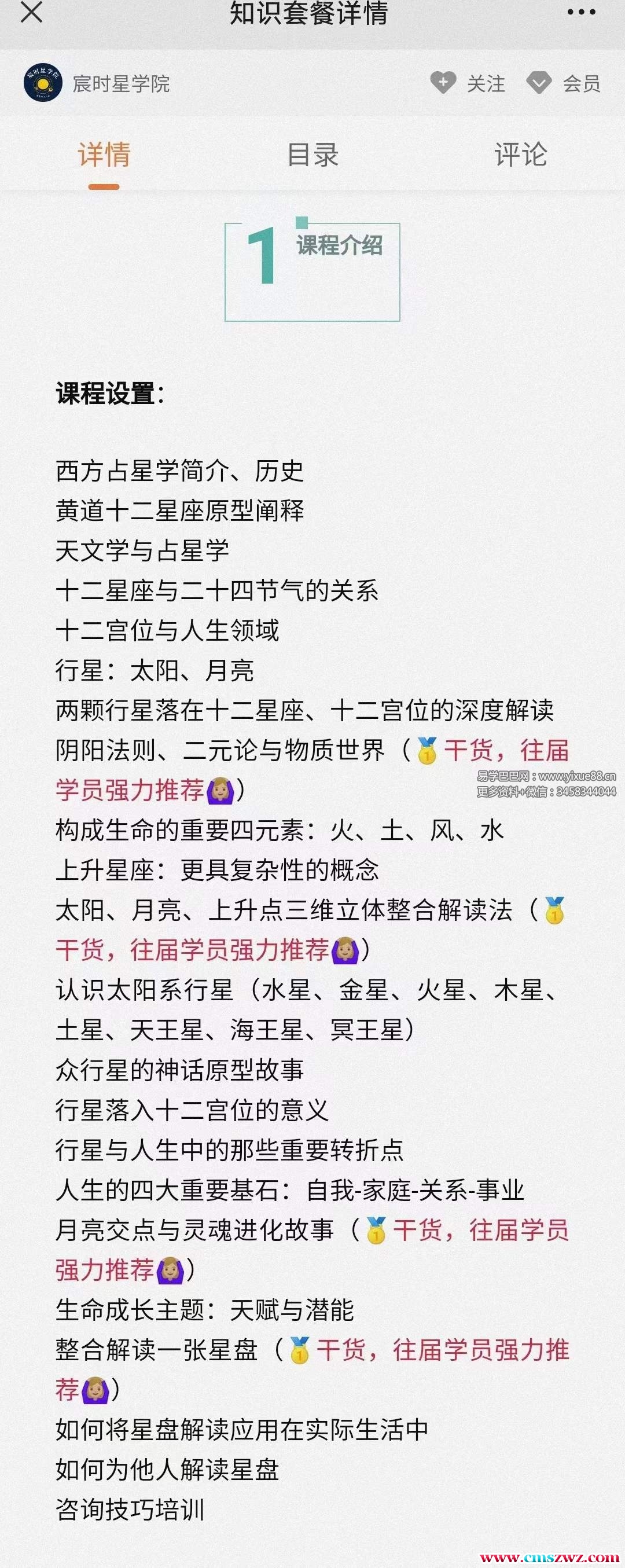Switch to the 评论 tab

click(520, 155)
